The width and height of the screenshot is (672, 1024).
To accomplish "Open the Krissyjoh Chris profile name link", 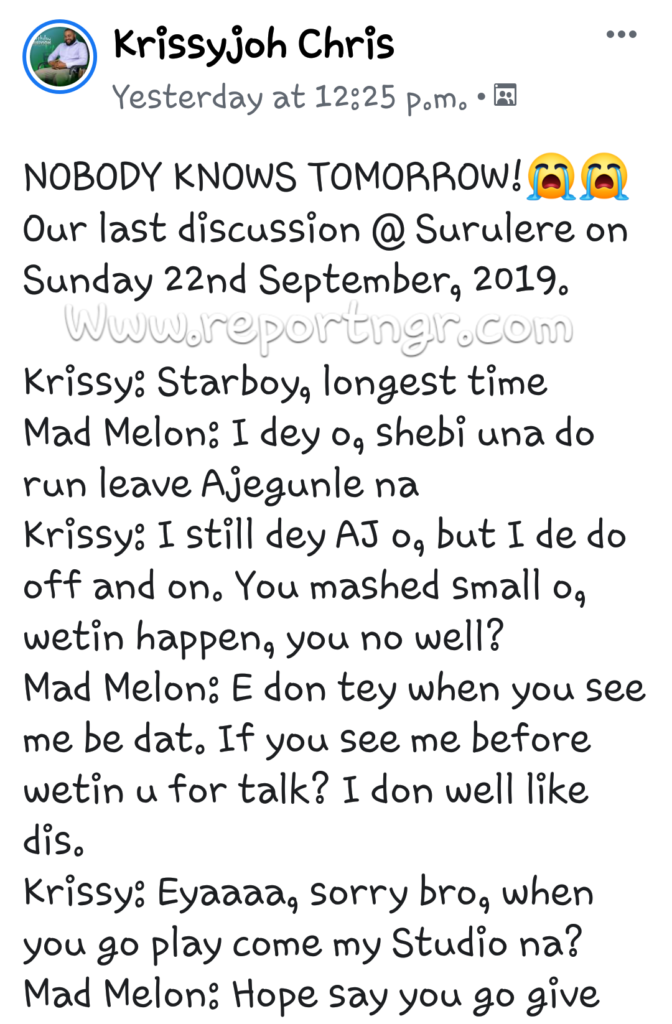I will click(x=253, y=44).
